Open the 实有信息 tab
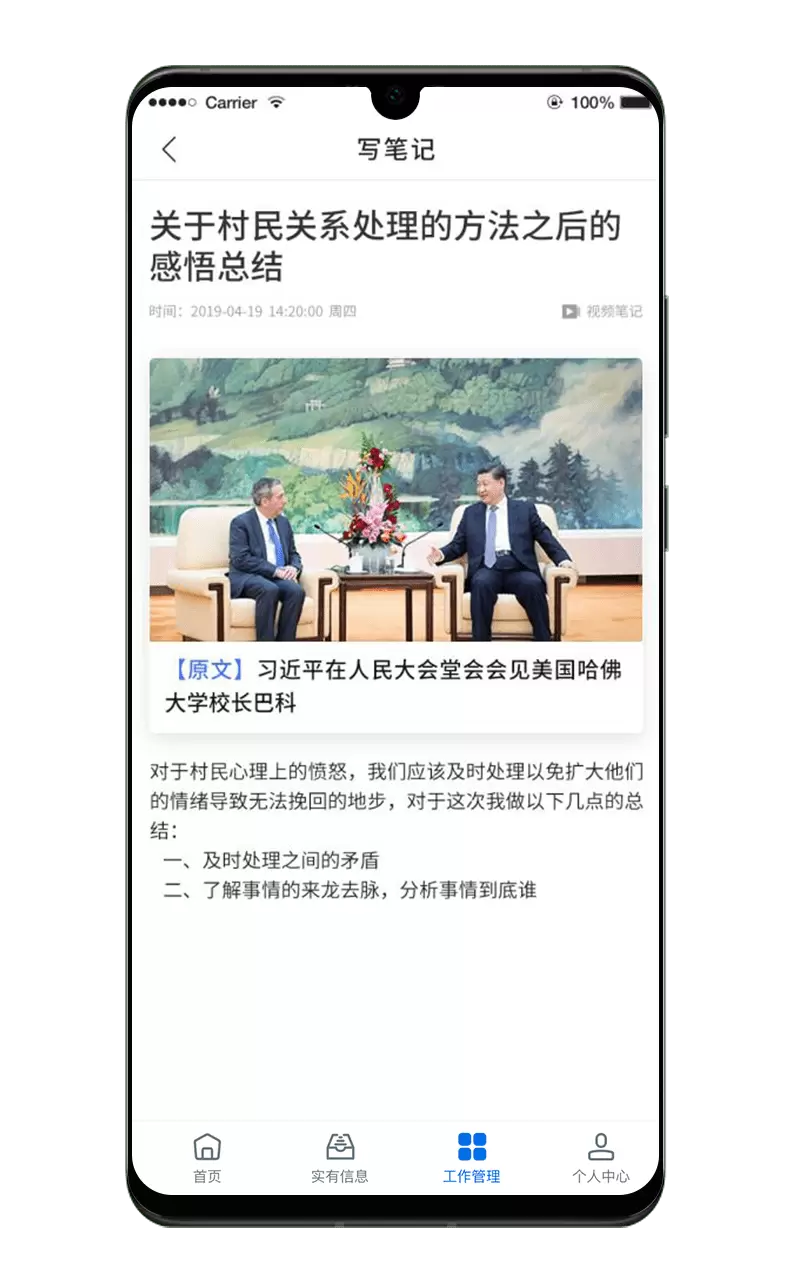This screenshot has width=792, height=1272. point(340,1158)
